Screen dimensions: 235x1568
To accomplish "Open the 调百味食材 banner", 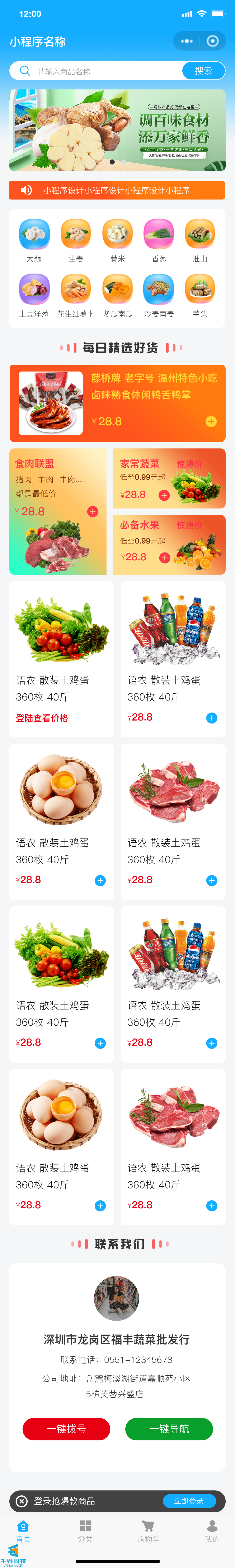I will tap(117, 130).
